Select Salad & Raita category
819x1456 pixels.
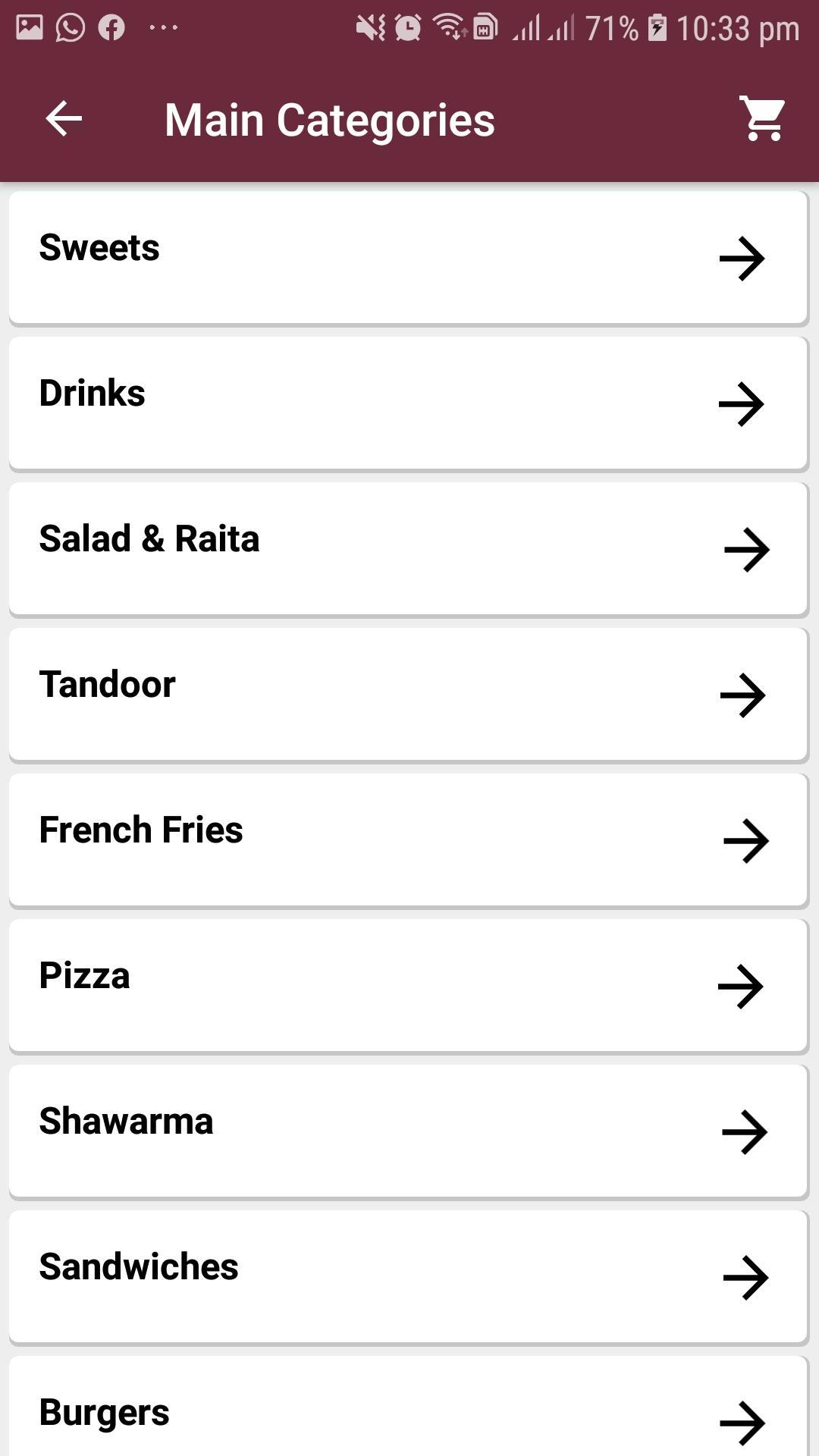pos(408,549)
